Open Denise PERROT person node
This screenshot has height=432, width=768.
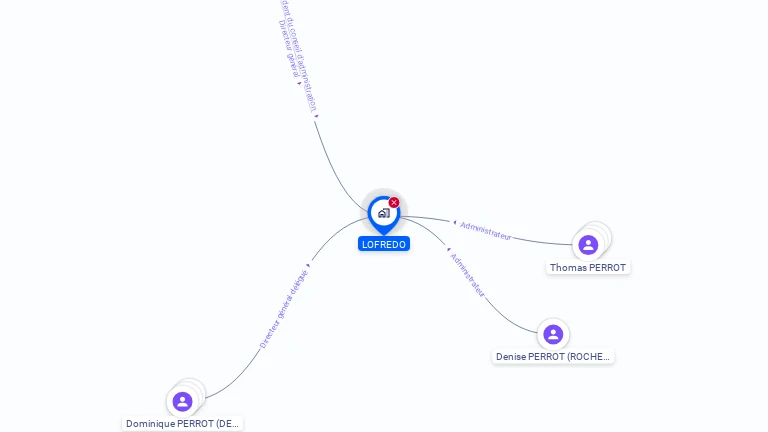click(x=553, y=334)
